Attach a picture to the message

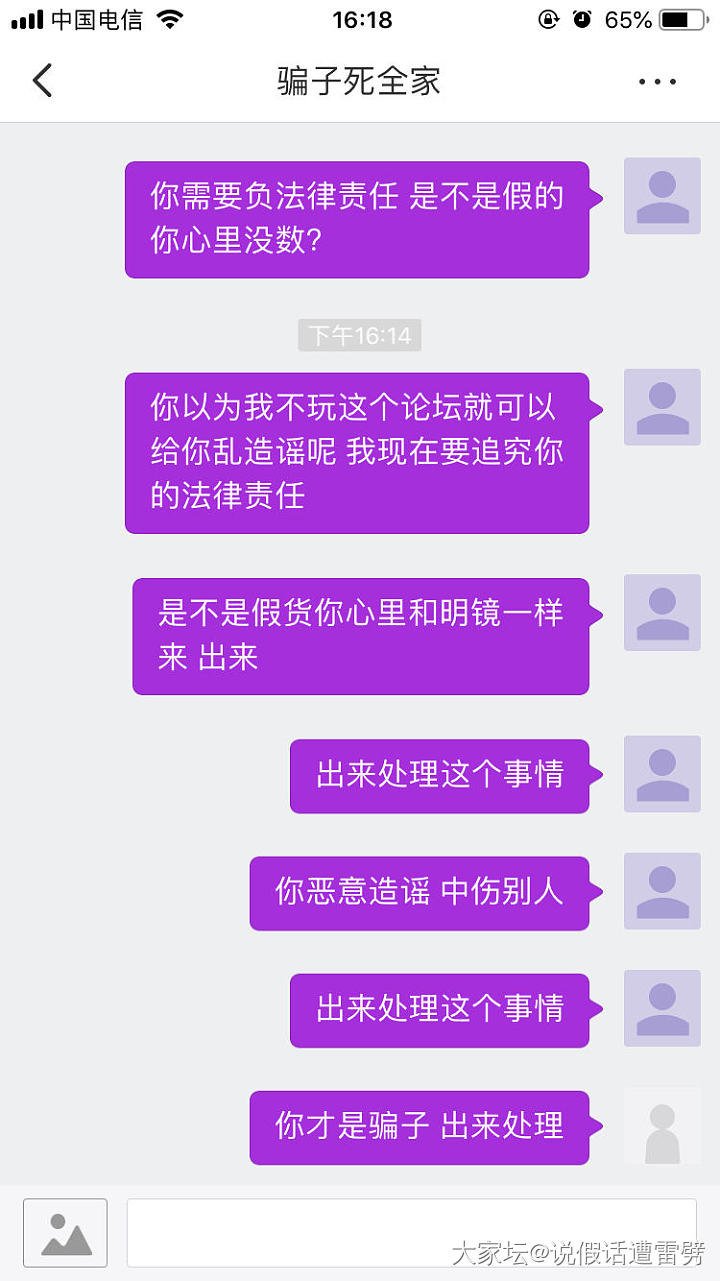(65, 1233)
